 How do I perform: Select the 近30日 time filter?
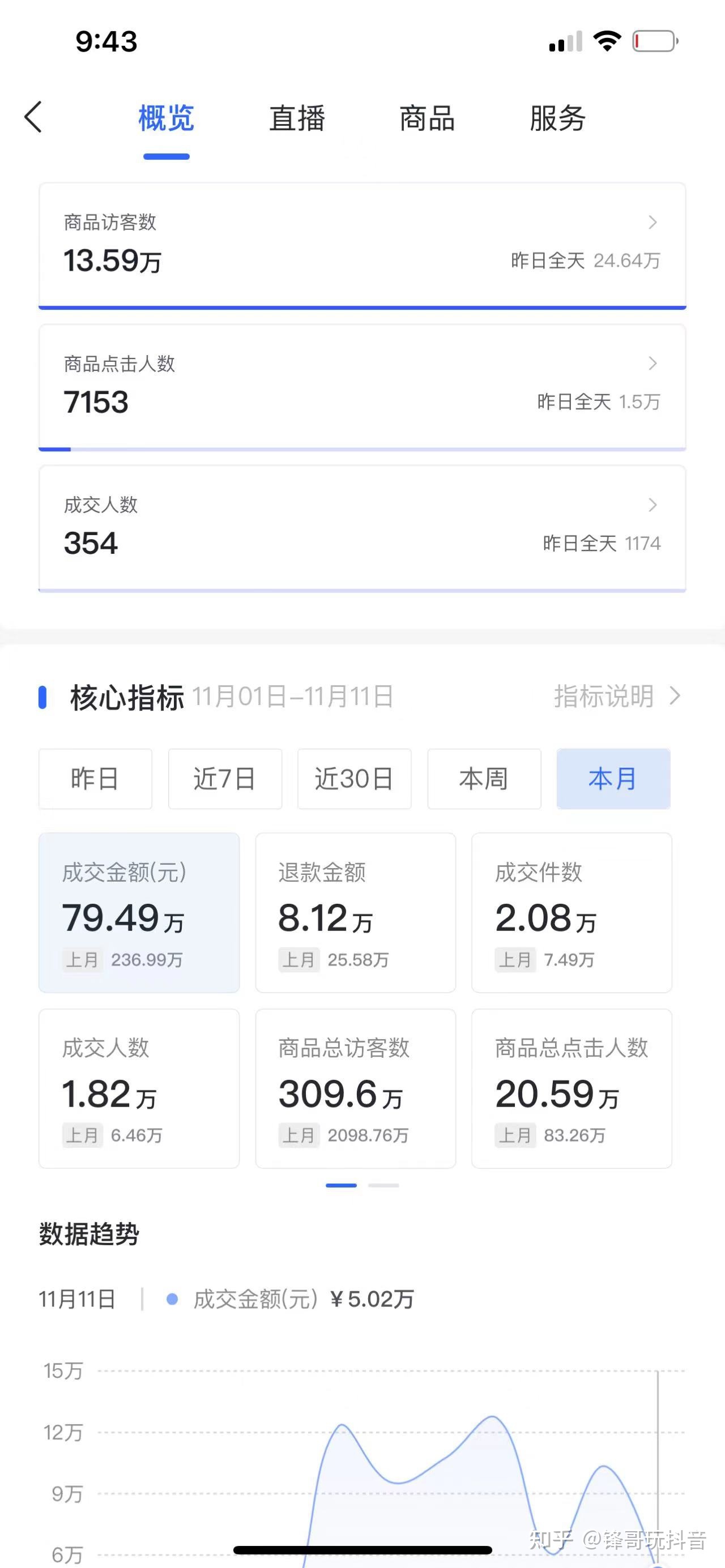coord(354,779)
